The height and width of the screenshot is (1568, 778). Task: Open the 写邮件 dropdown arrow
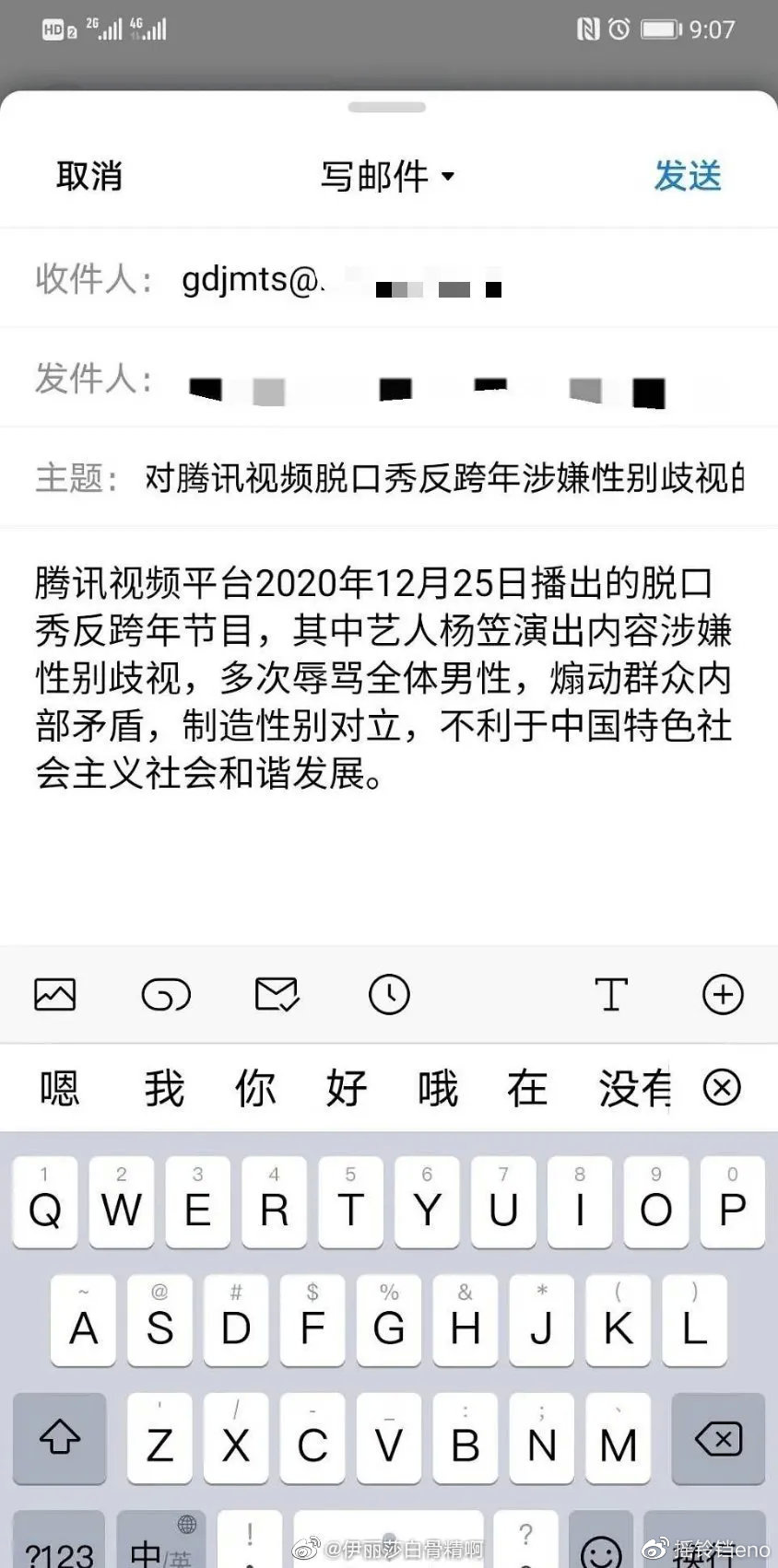point(449,178)
